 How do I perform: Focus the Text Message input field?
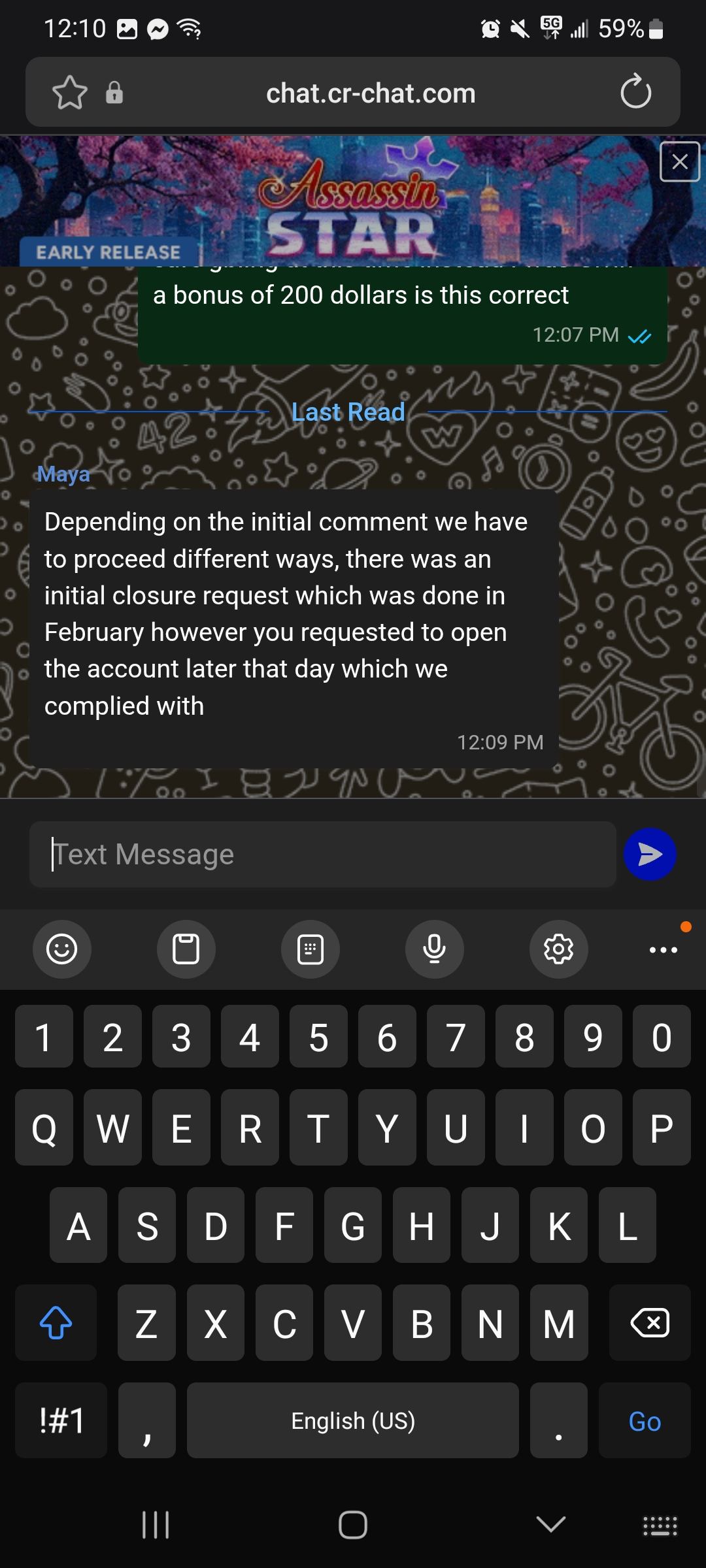[x=322, y=855]
